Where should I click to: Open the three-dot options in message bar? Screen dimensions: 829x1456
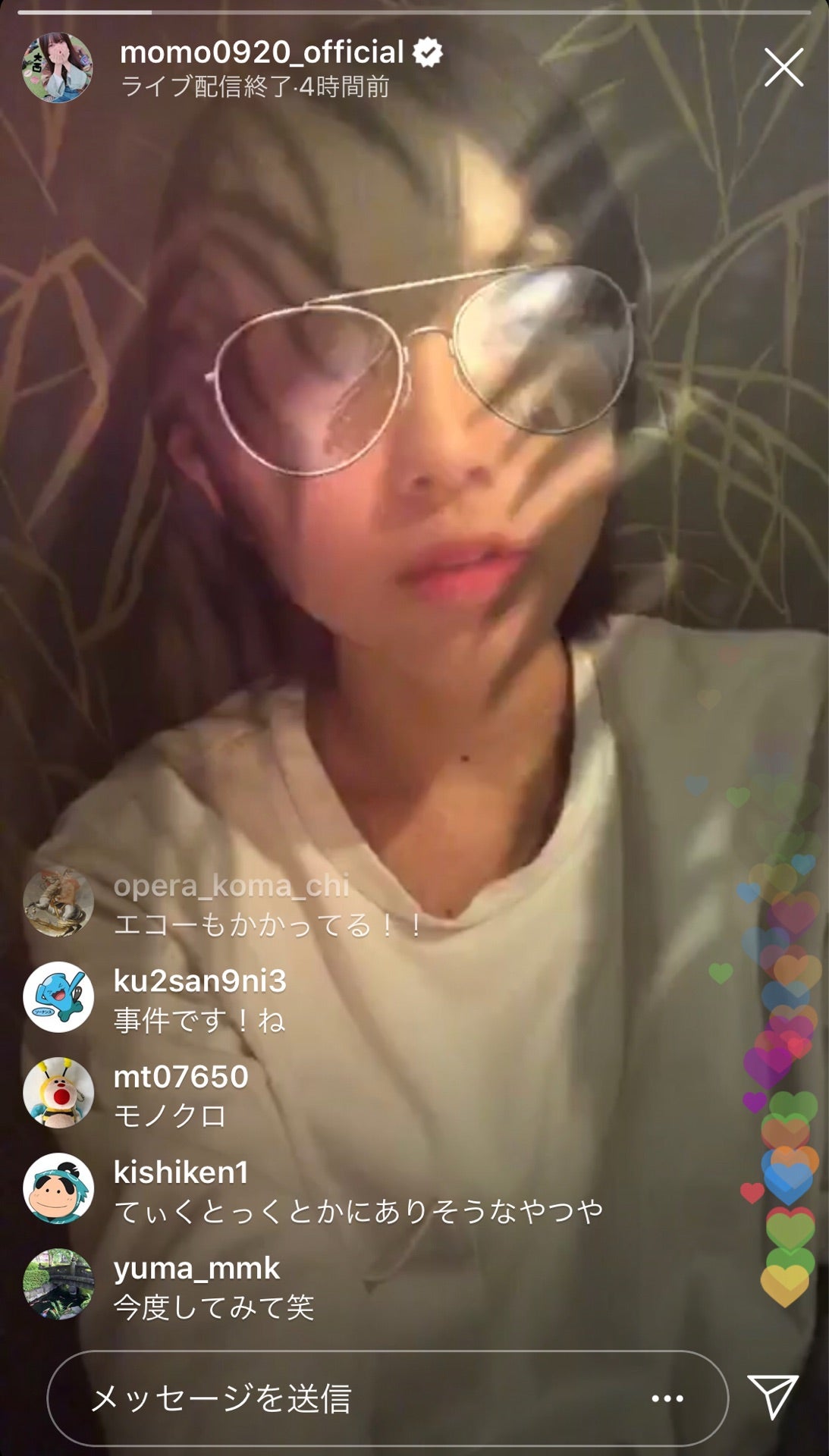pyautogui.click(x=667, y=1398)
